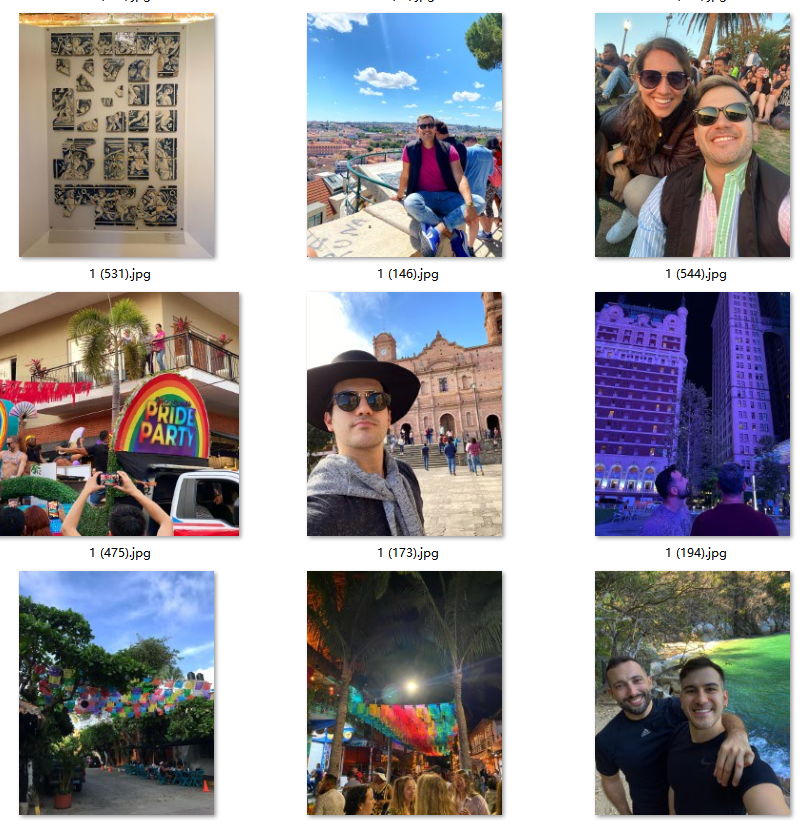
Task: Select the 1 (544).jpg selfie thumbnail
Action: (692, 136)
